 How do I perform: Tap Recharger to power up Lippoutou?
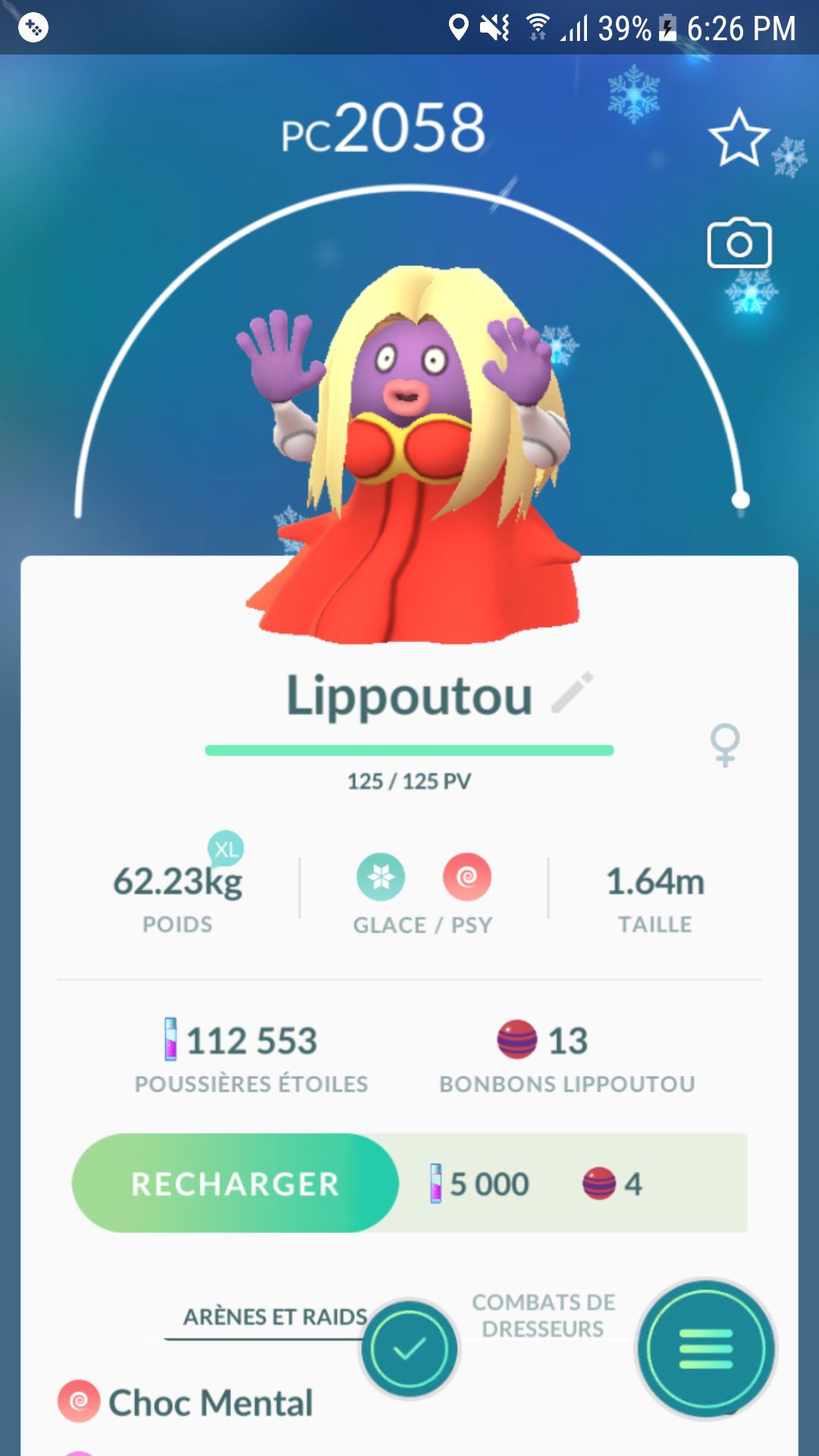coord(235,1184)
